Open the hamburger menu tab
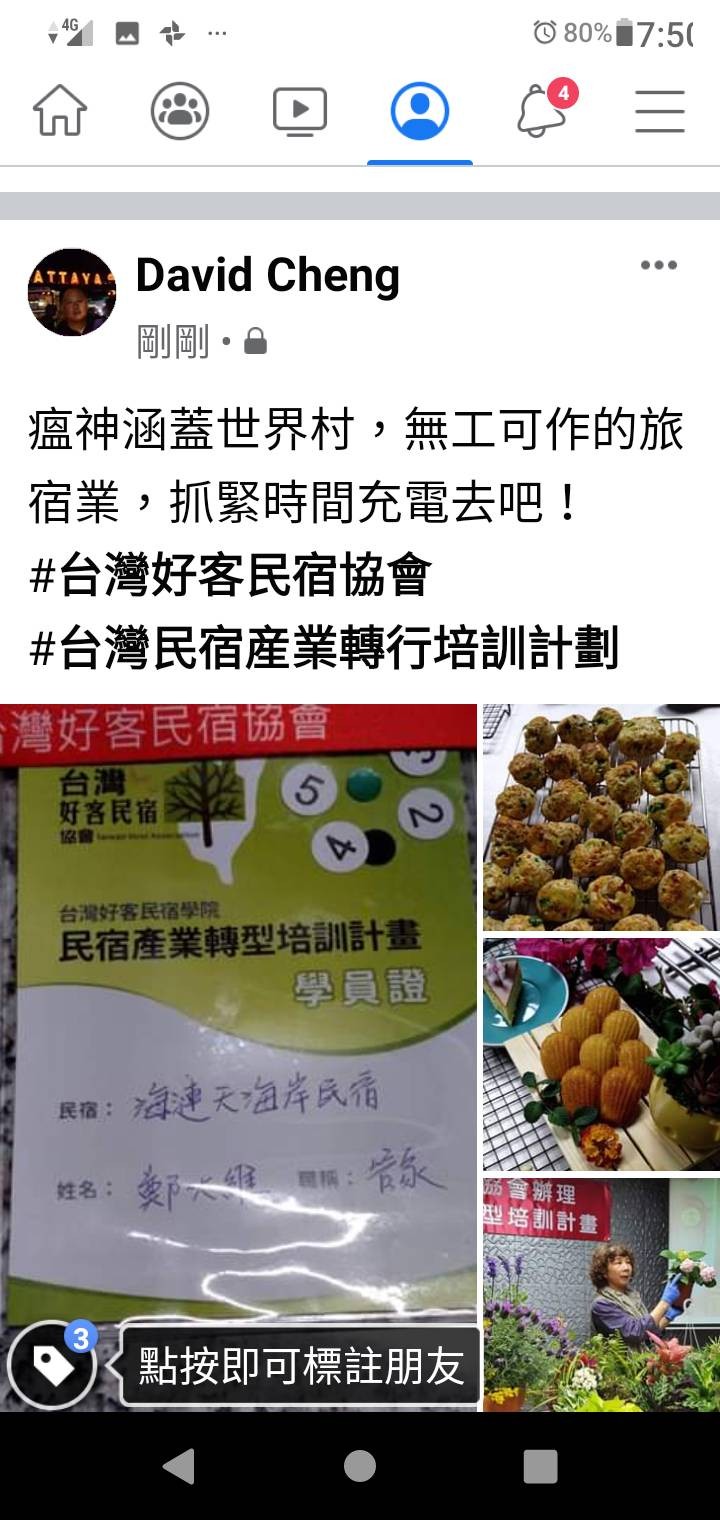720x1520 pixels. pyautogui.click(x=660, y=110)
